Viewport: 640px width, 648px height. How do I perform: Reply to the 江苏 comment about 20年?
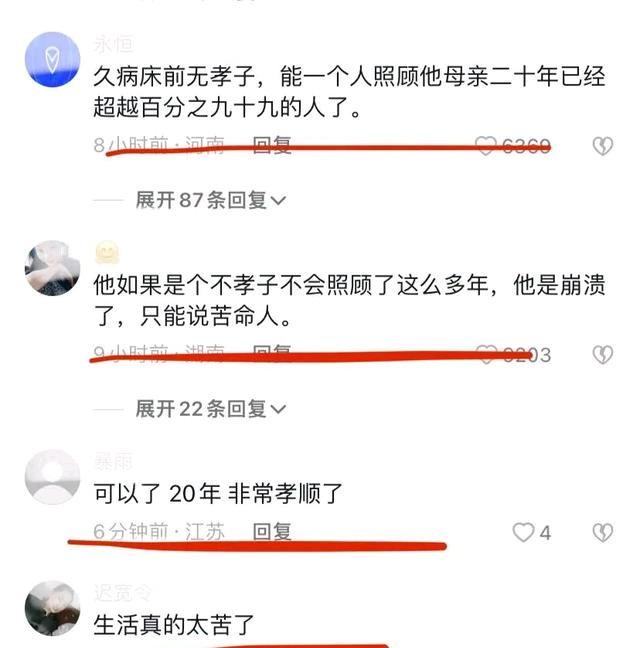pyautogui.click(x=271, y=532)
